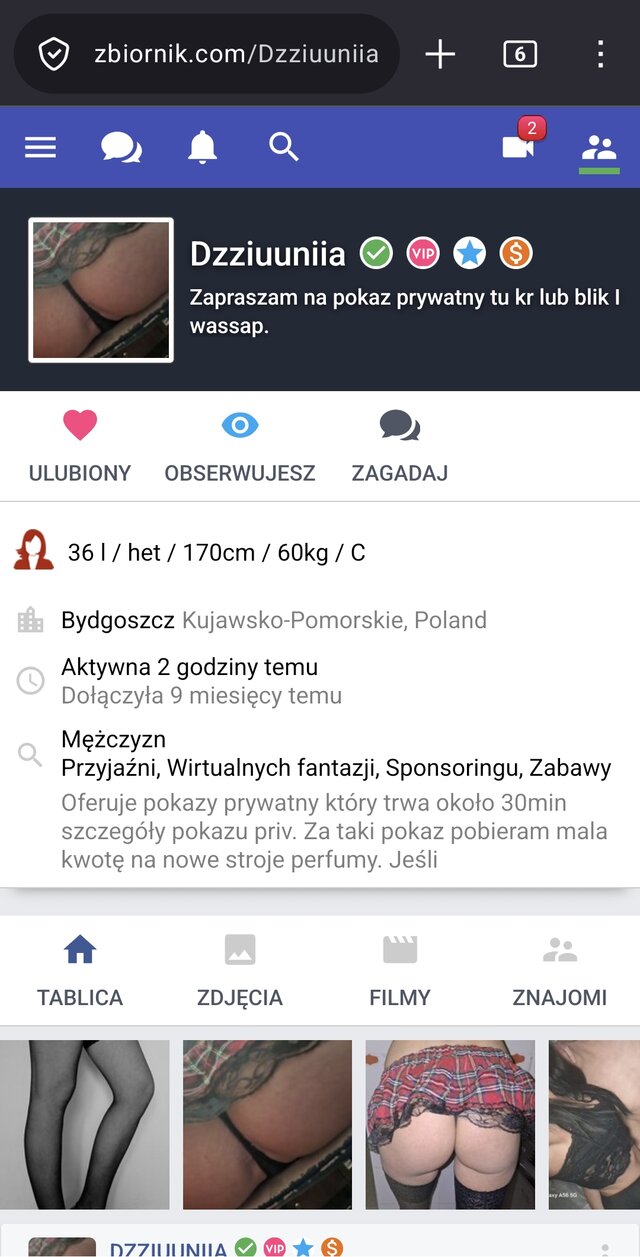Image resolution: width=640 pixels, height=1257 pixels.
Task: Open the browser tab switcher showing 6
Action: coord(520,54)
